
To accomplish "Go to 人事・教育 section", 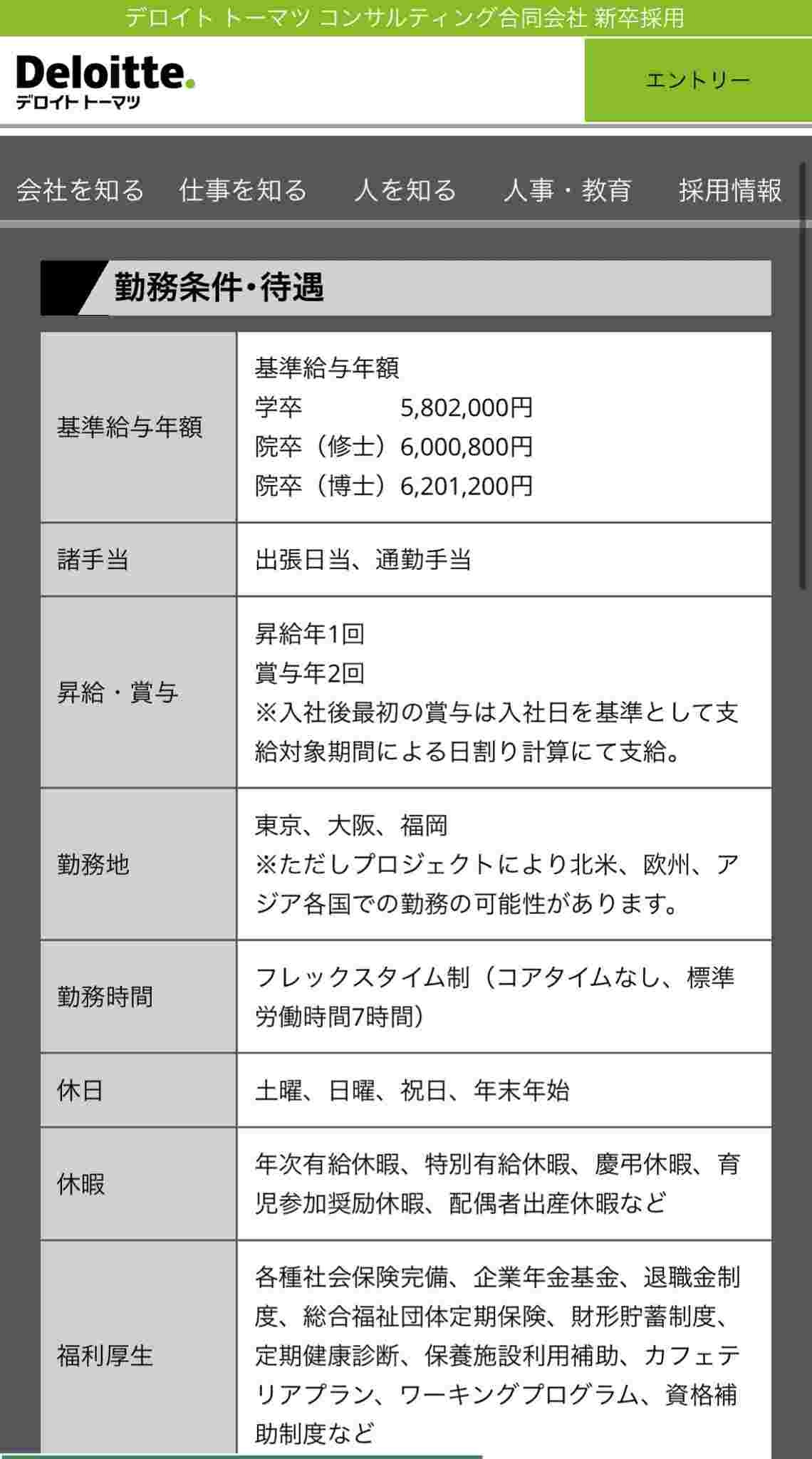I will coord(567,190).
